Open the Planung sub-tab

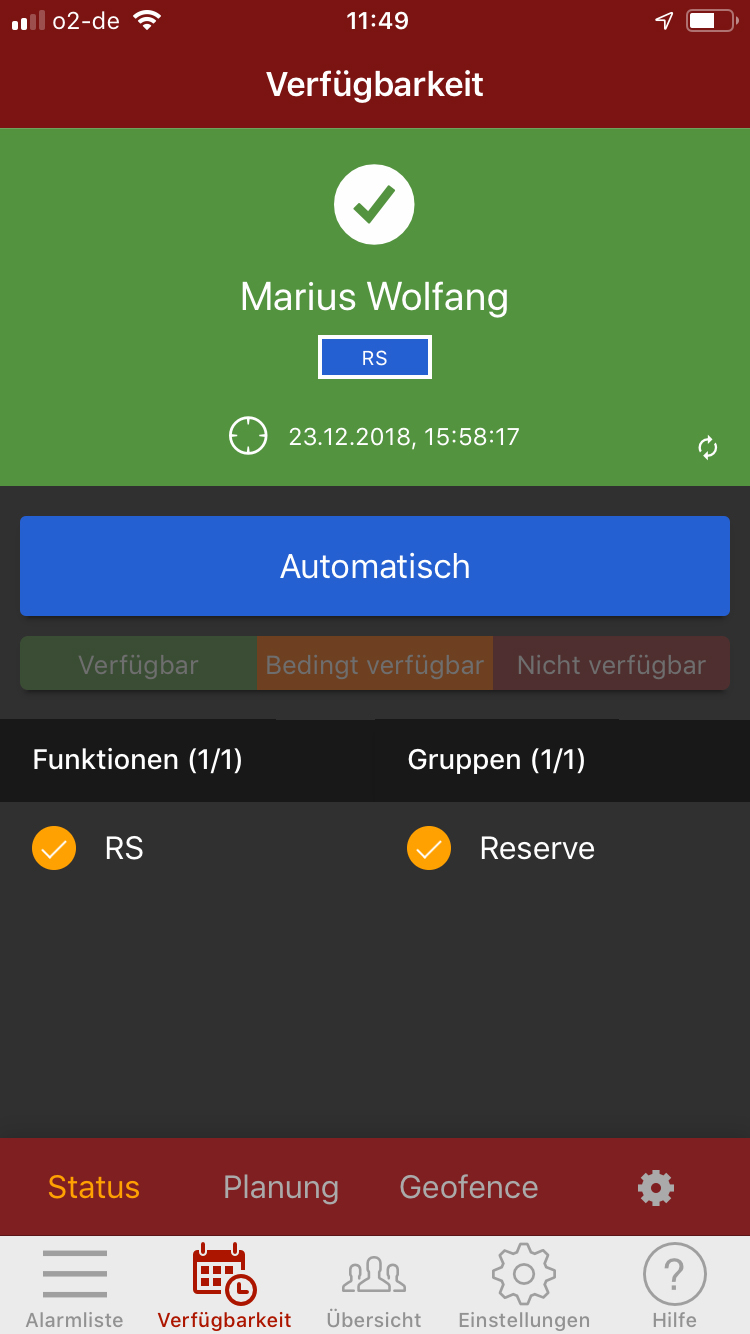(x=281, y=1187)
